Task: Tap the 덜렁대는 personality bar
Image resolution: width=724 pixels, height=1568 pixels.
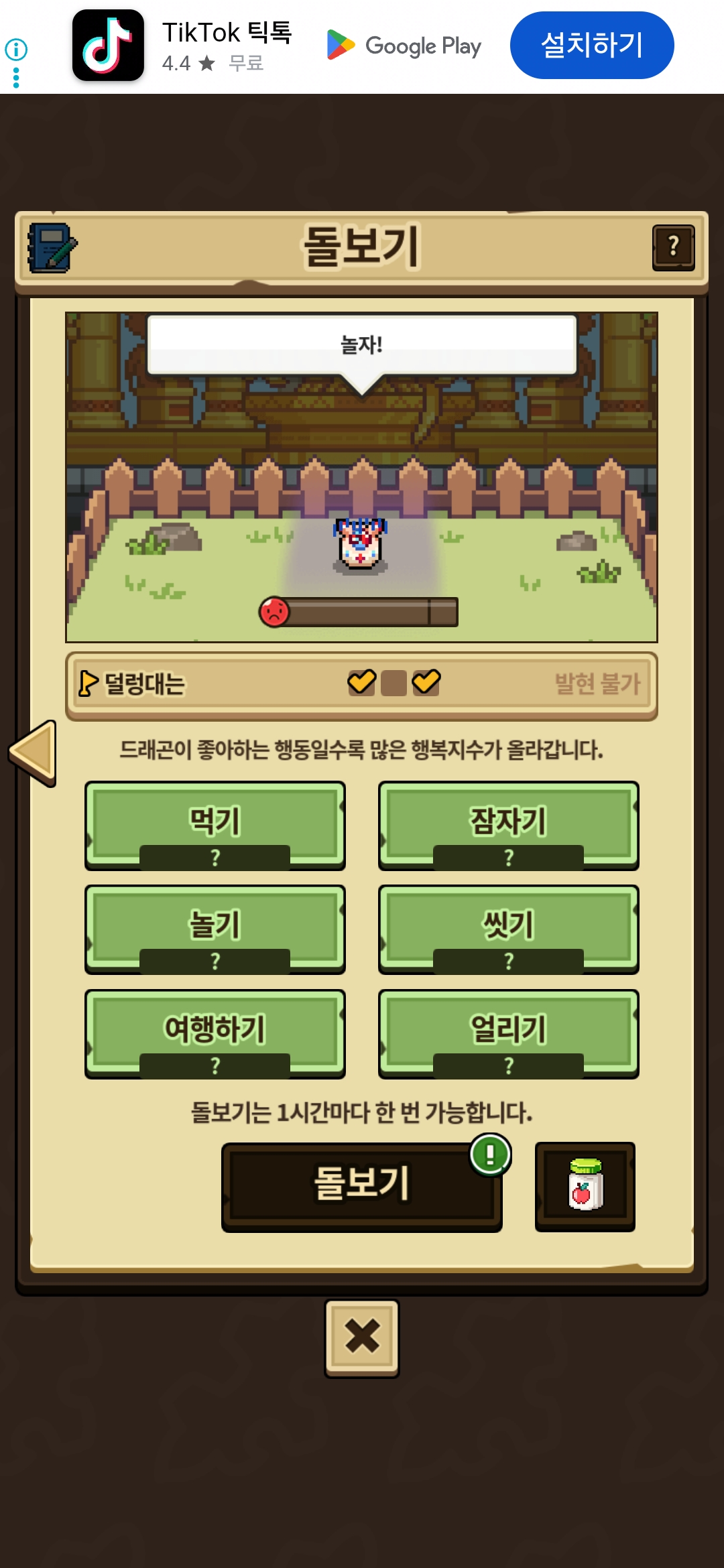Action: (361, 685)
